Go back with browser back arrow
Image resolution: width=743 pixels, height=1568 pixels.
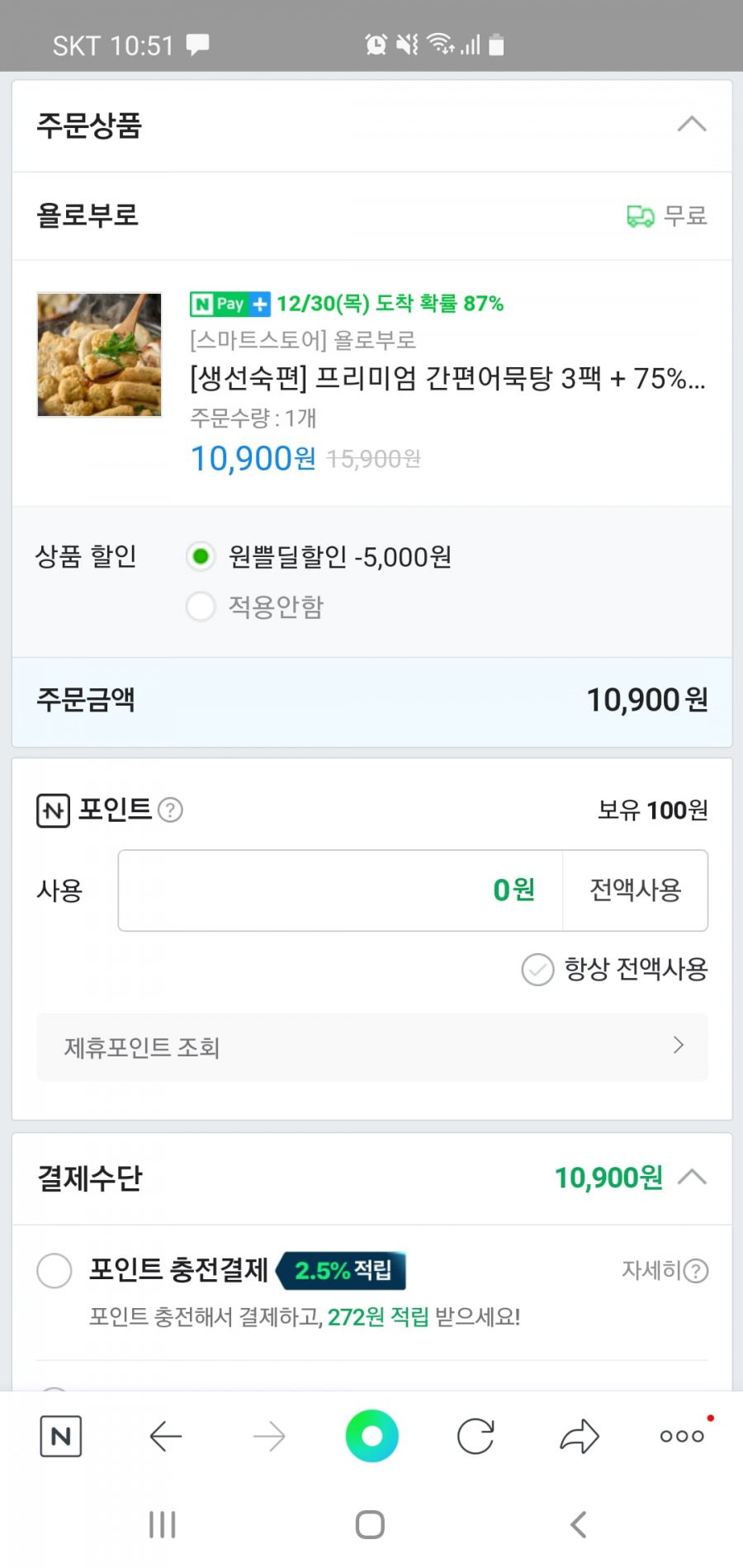click(x=165, y=1436)
